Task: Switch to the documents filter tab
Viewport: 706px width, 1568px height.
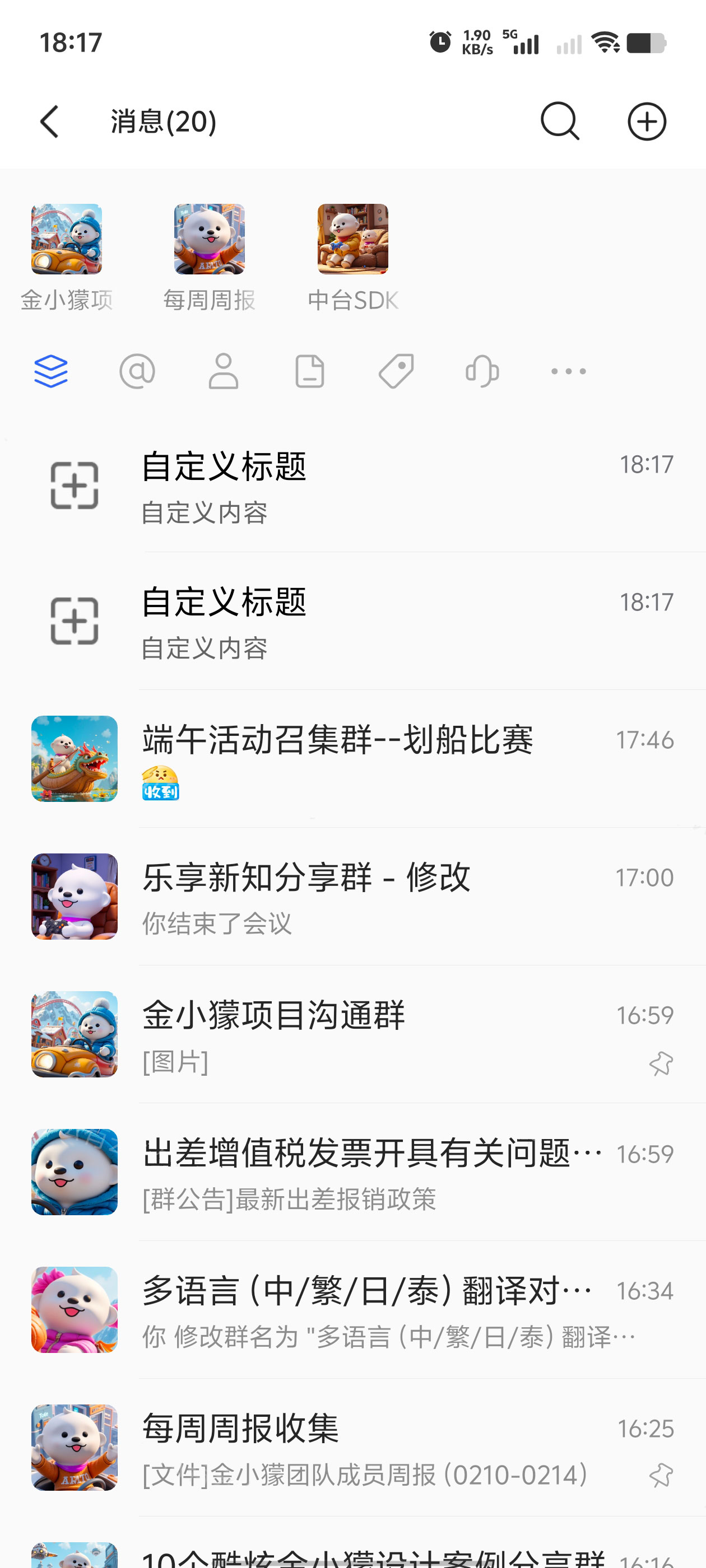Action: (x=309, y=371)
